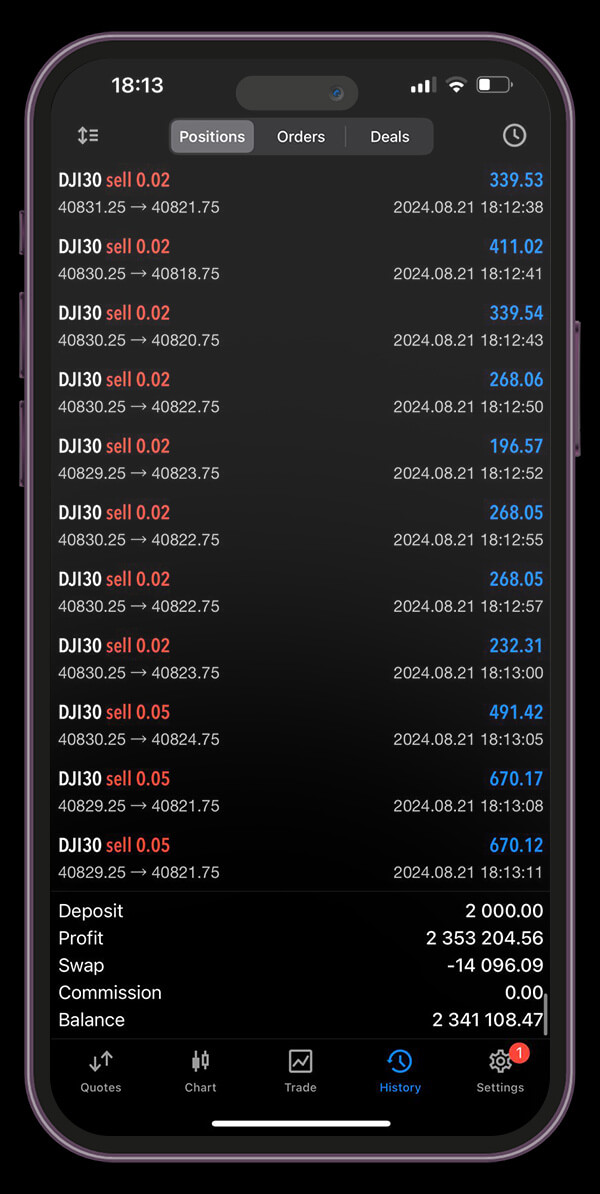
Task: Open the DJI30 position with profit 411.02
Action: click(x=300, y=260)
